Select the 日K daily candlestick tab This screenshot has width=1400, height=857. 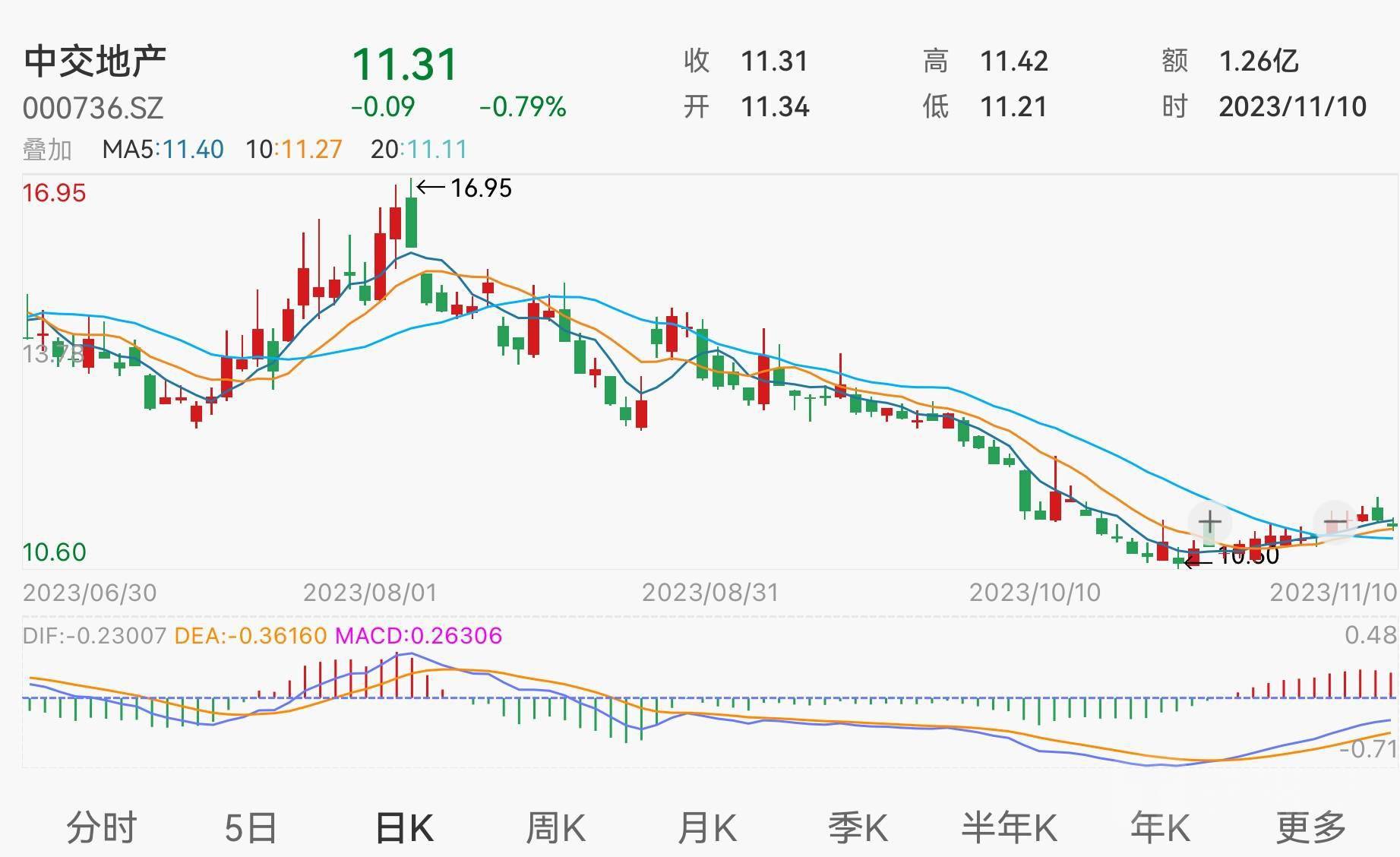(x=404, y=827)
